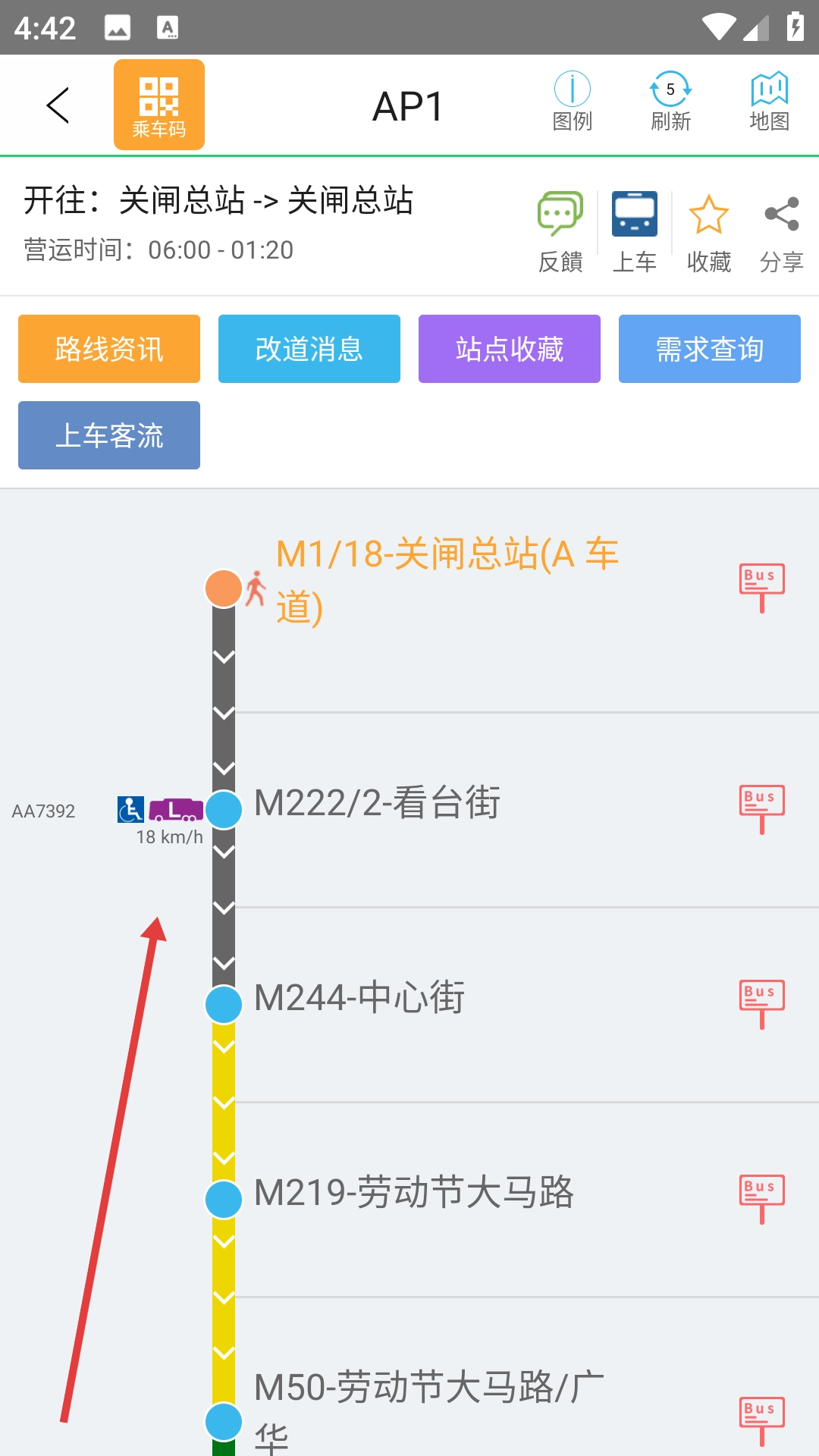Image resolution: width=819 pixels, height=1456 pixels.
Task: Open the 乘车码 QR ride code
Action: (x=159, y=105)
